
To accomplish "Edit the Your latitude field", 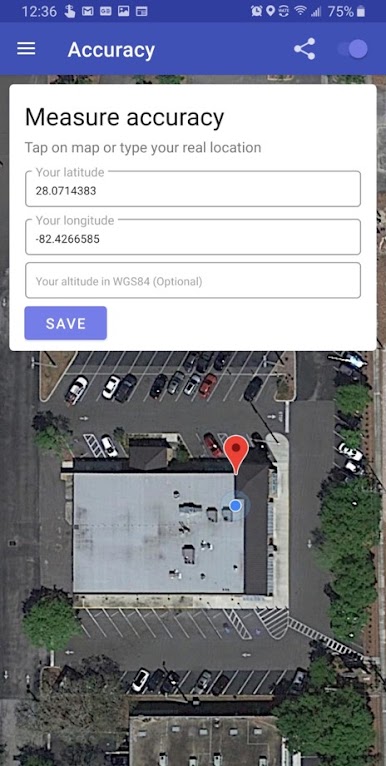I will [193, 189].
